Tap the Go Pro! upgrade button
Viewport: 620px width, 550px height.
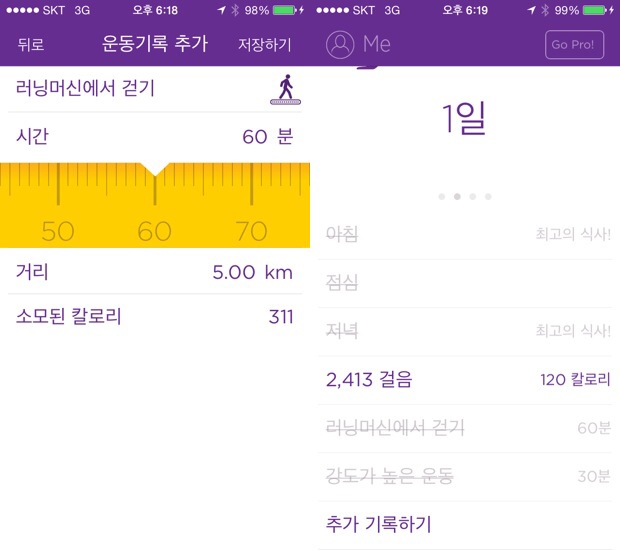pos(575,45)
